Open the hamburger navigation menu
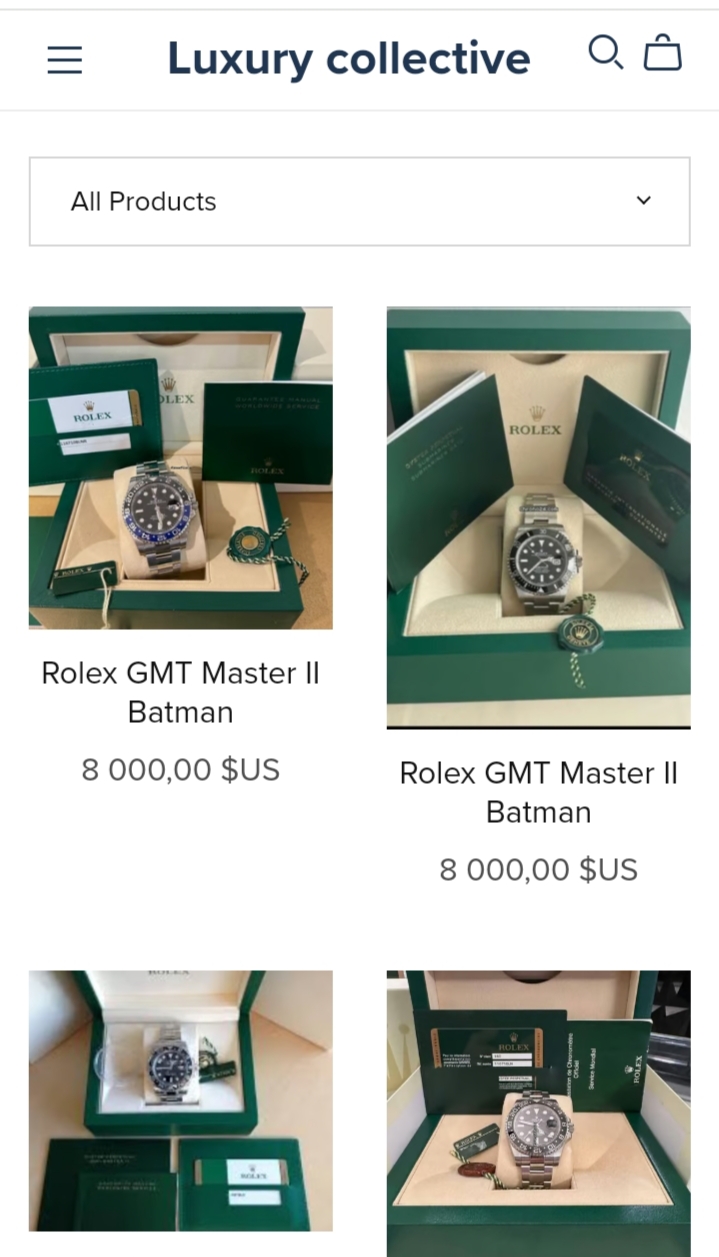This screenshot has width=719, height=1257. click(65, 60)
